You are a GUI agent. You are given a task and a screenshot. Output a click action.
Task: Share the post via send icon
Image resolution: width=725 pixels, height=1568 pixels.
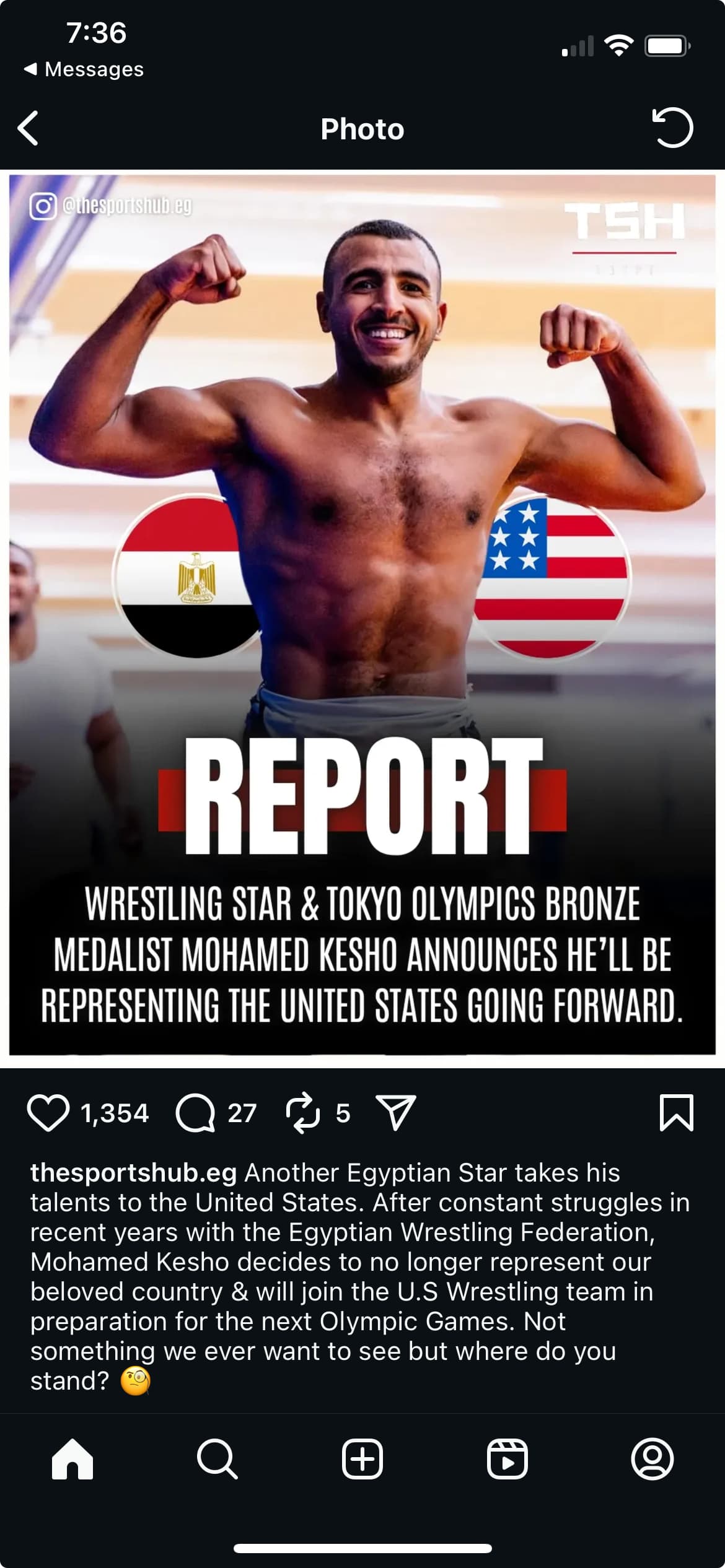(396, 1113)
